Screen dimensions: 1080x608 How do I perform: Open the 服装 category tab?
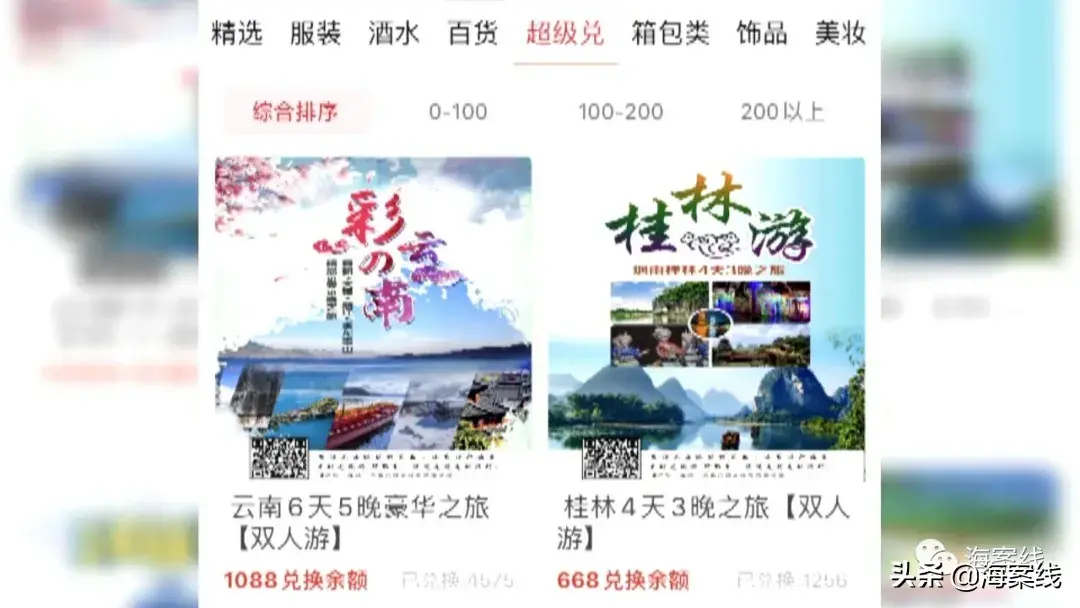coord(315,33)
